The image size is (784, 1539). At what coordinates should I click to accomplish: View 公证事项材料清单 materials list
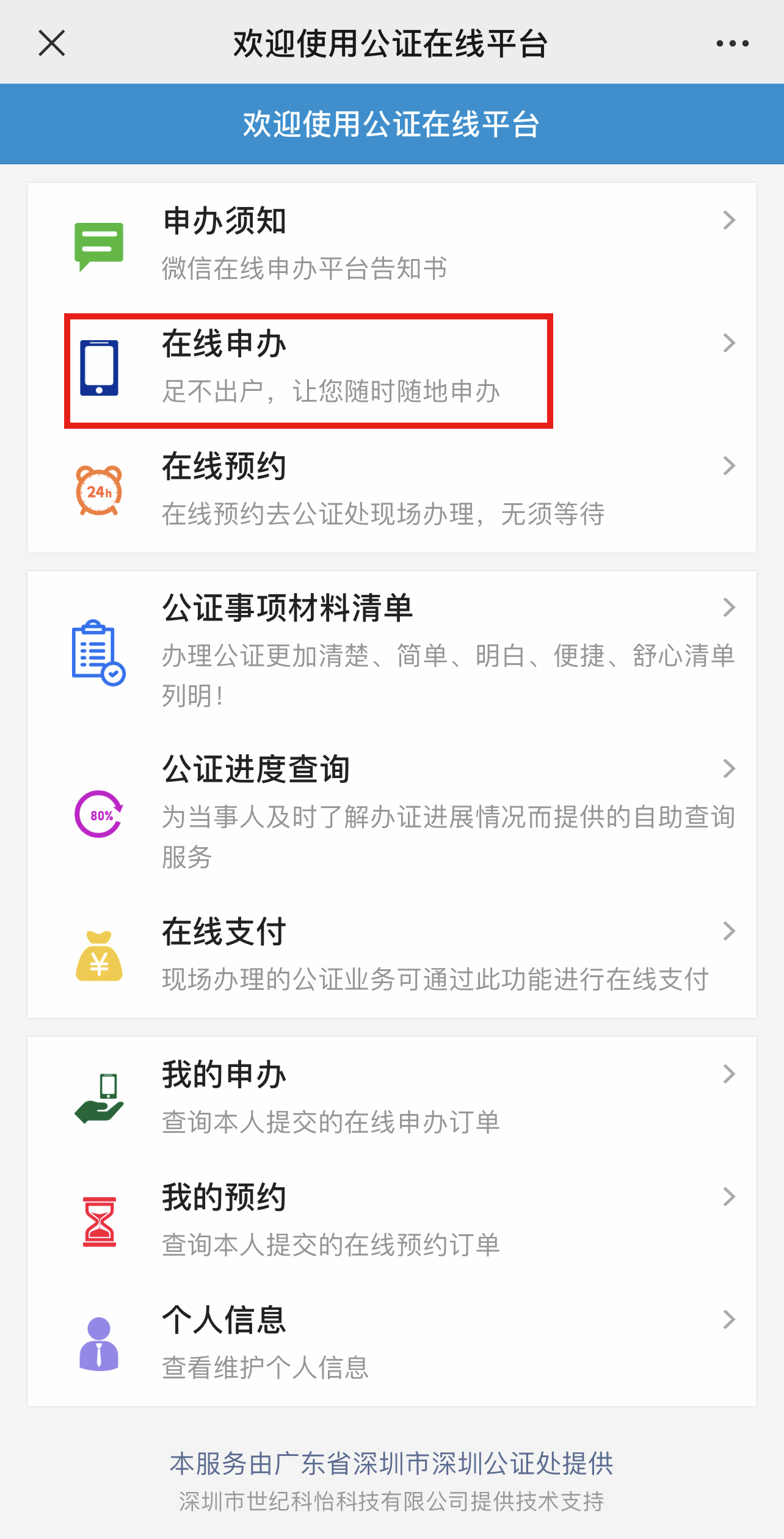coord(391,651)
